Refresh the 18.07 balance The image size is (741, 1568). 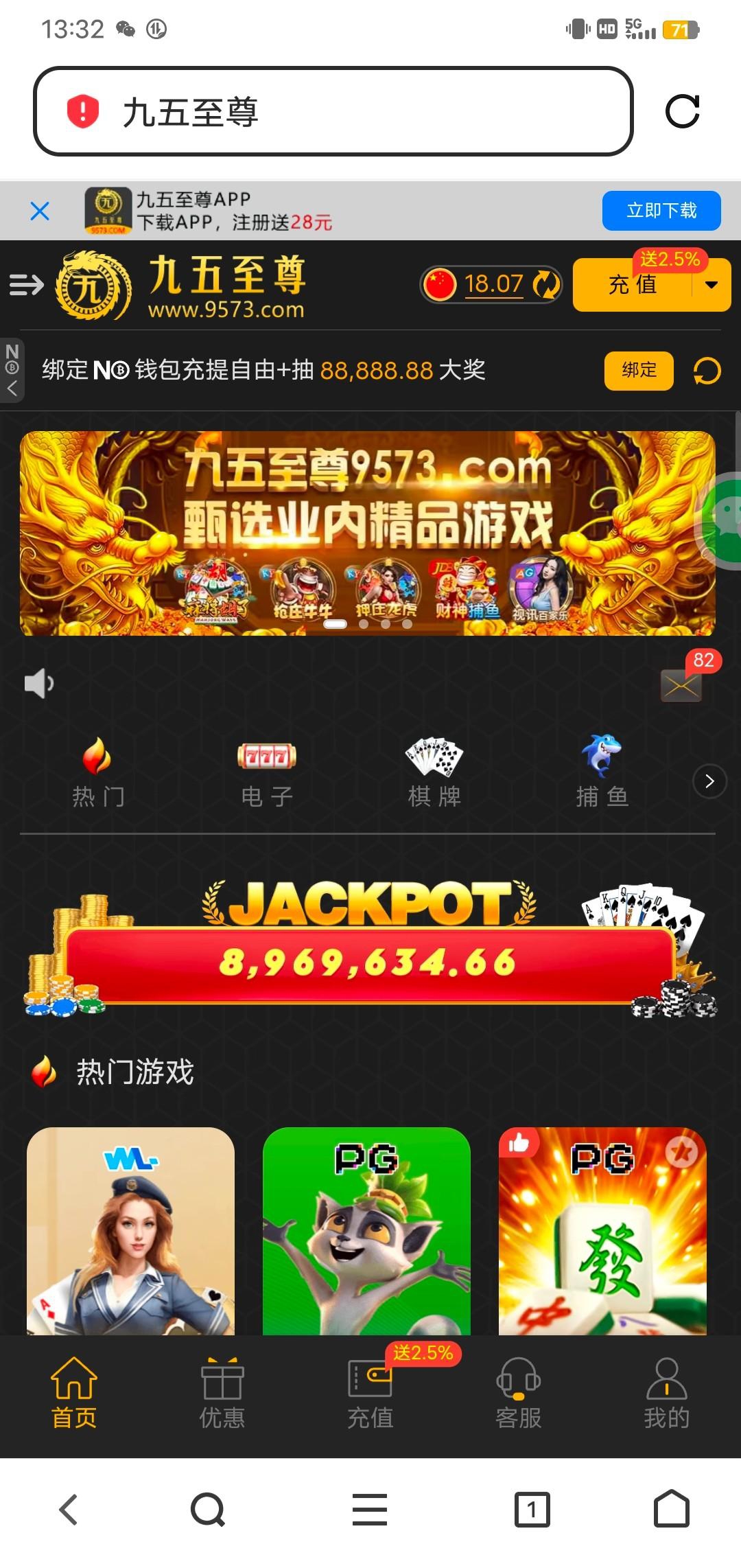pyautogui.click(x=546, y=284)
